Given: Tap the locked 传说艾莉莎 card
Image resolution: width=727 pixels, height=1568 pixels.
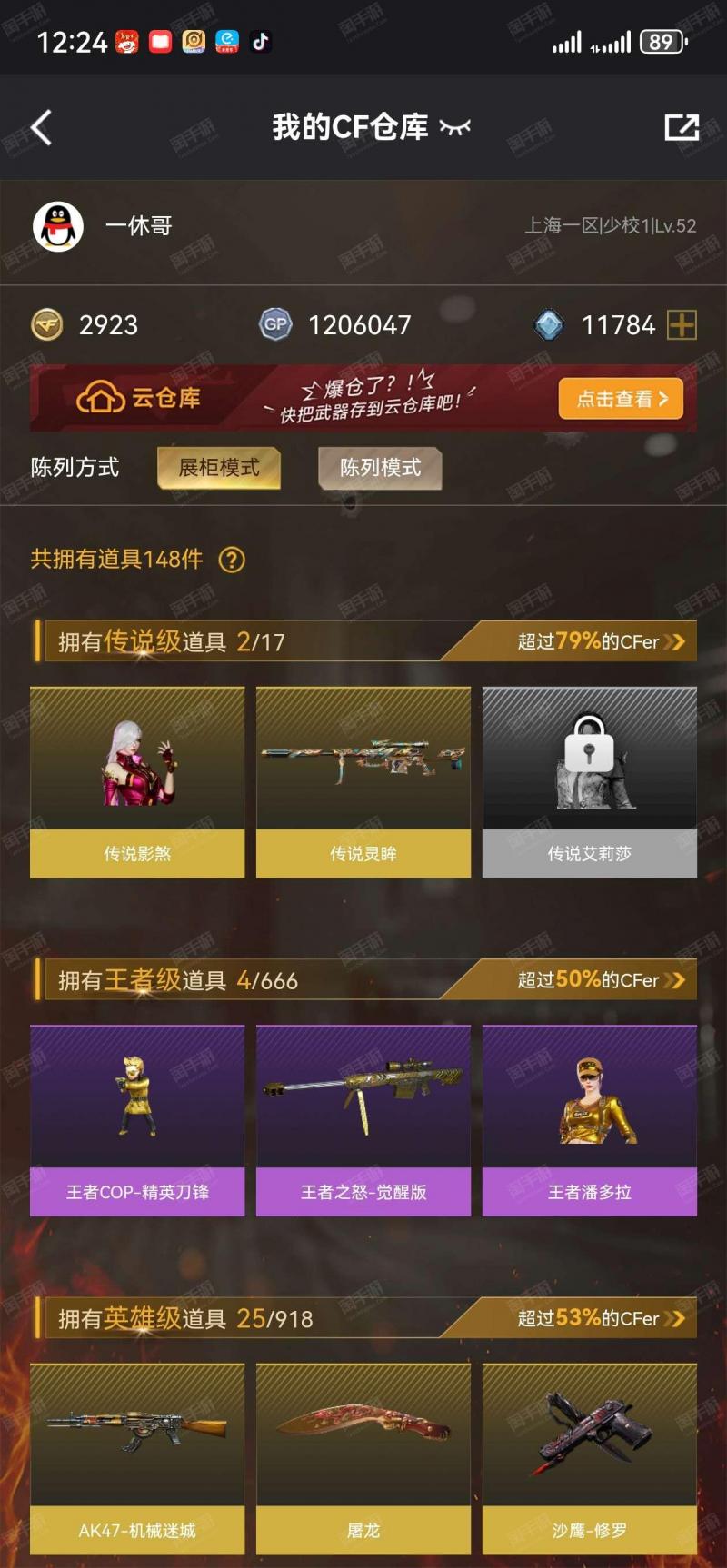Looking at the screenshot, I should click(590, 782).
